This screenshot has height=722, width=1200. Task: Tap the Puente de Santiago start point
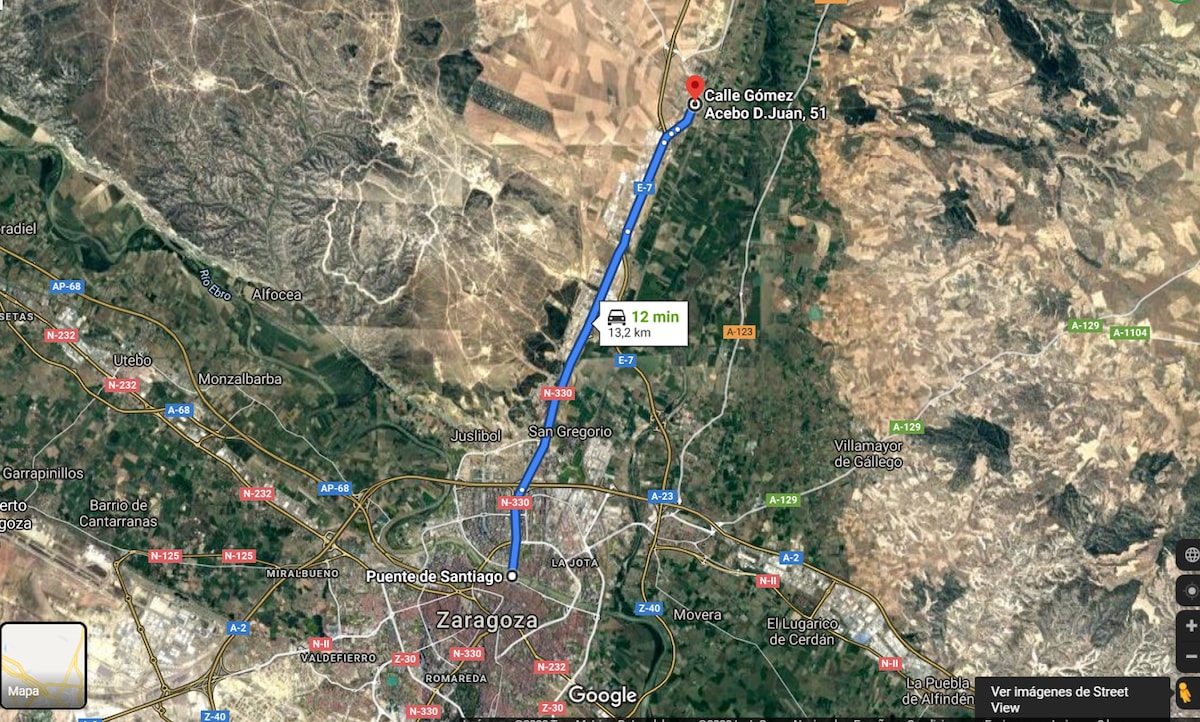pos(512,576)
